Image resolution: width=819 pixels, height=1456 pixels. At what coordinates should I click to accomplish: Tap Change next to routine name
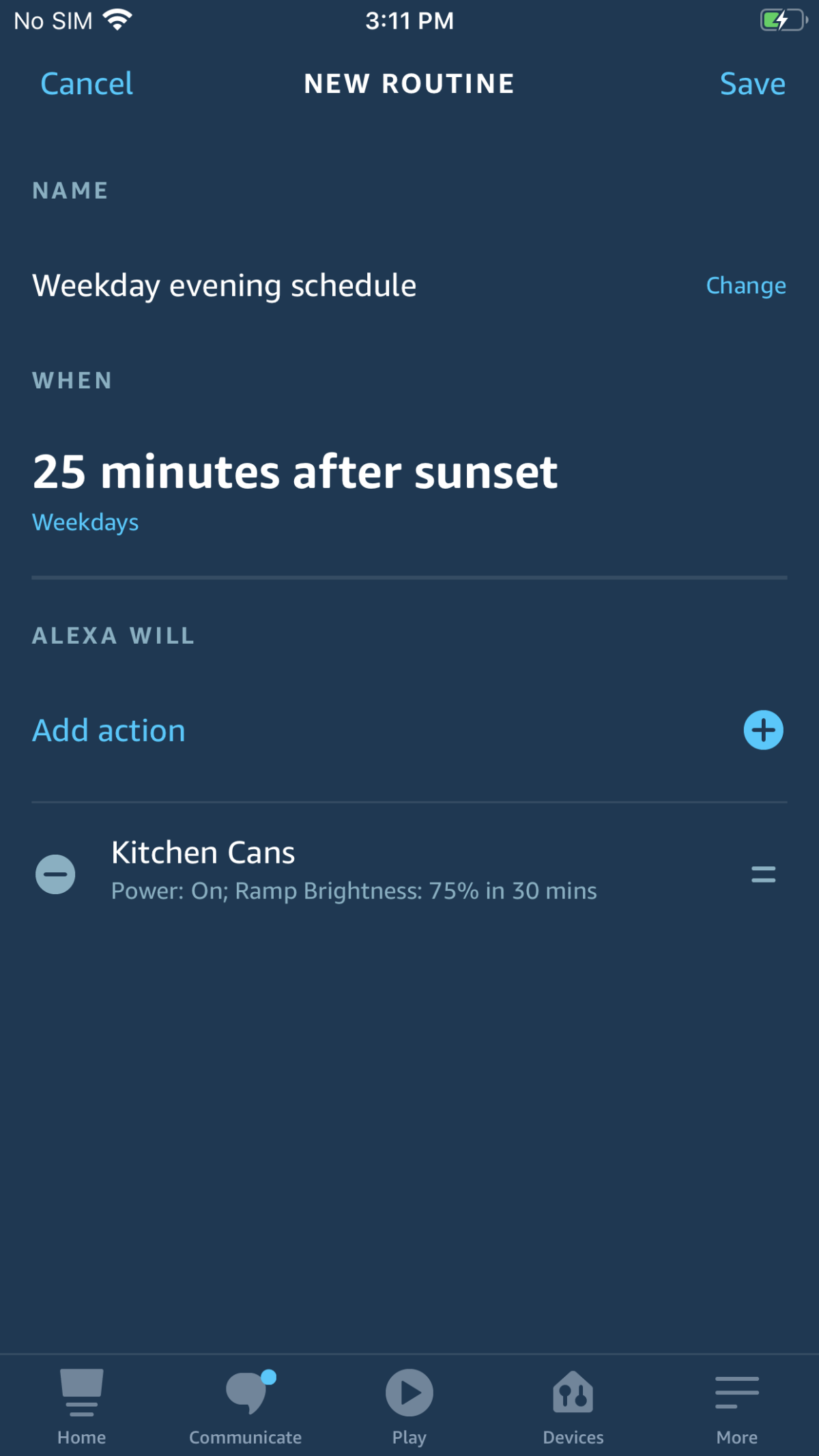coord(746,285)
